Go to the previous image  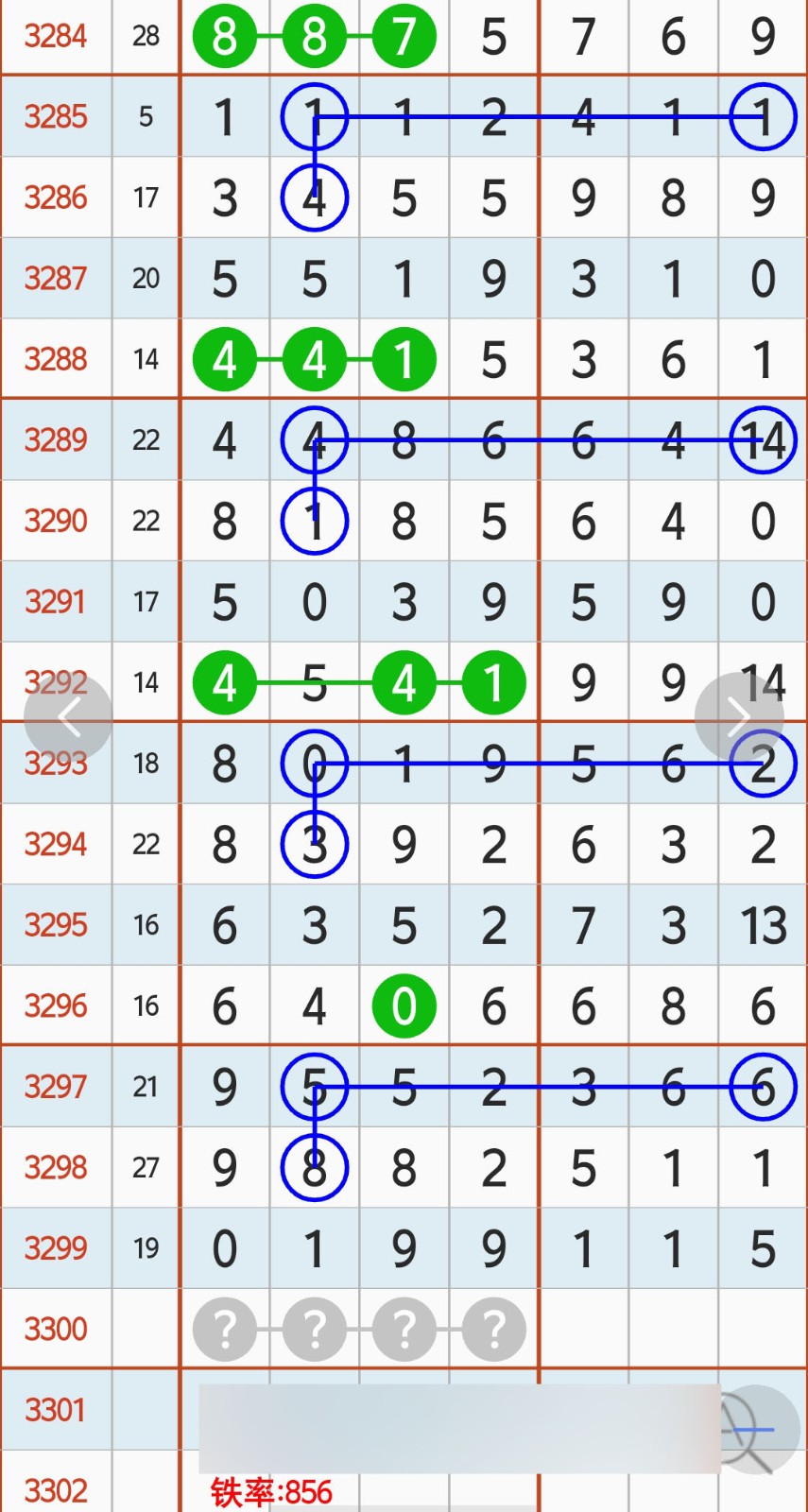(x=68, y=718)
